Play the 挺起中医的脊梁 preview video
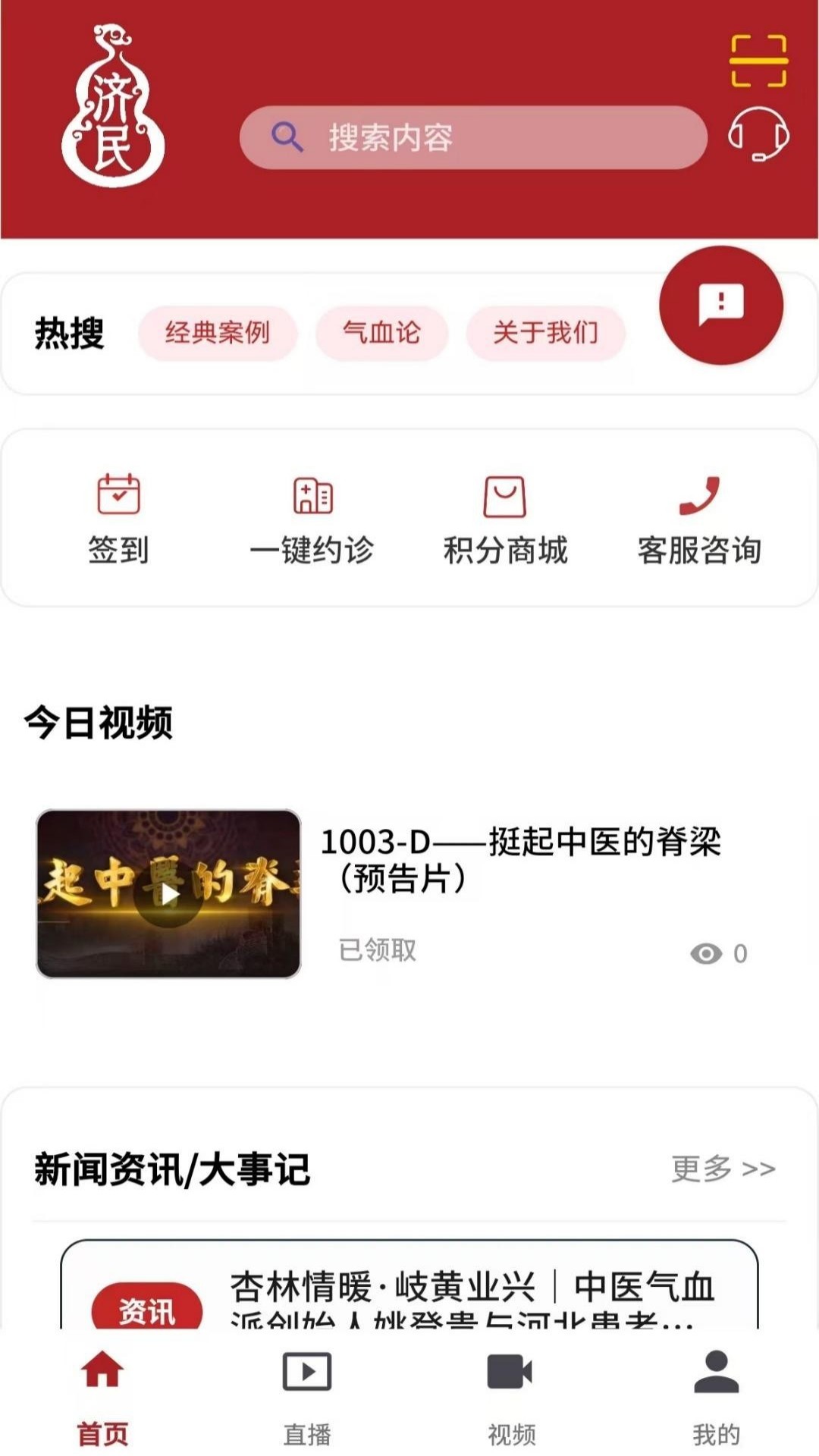Screen dimensions: 819x1456 (168, 895)
